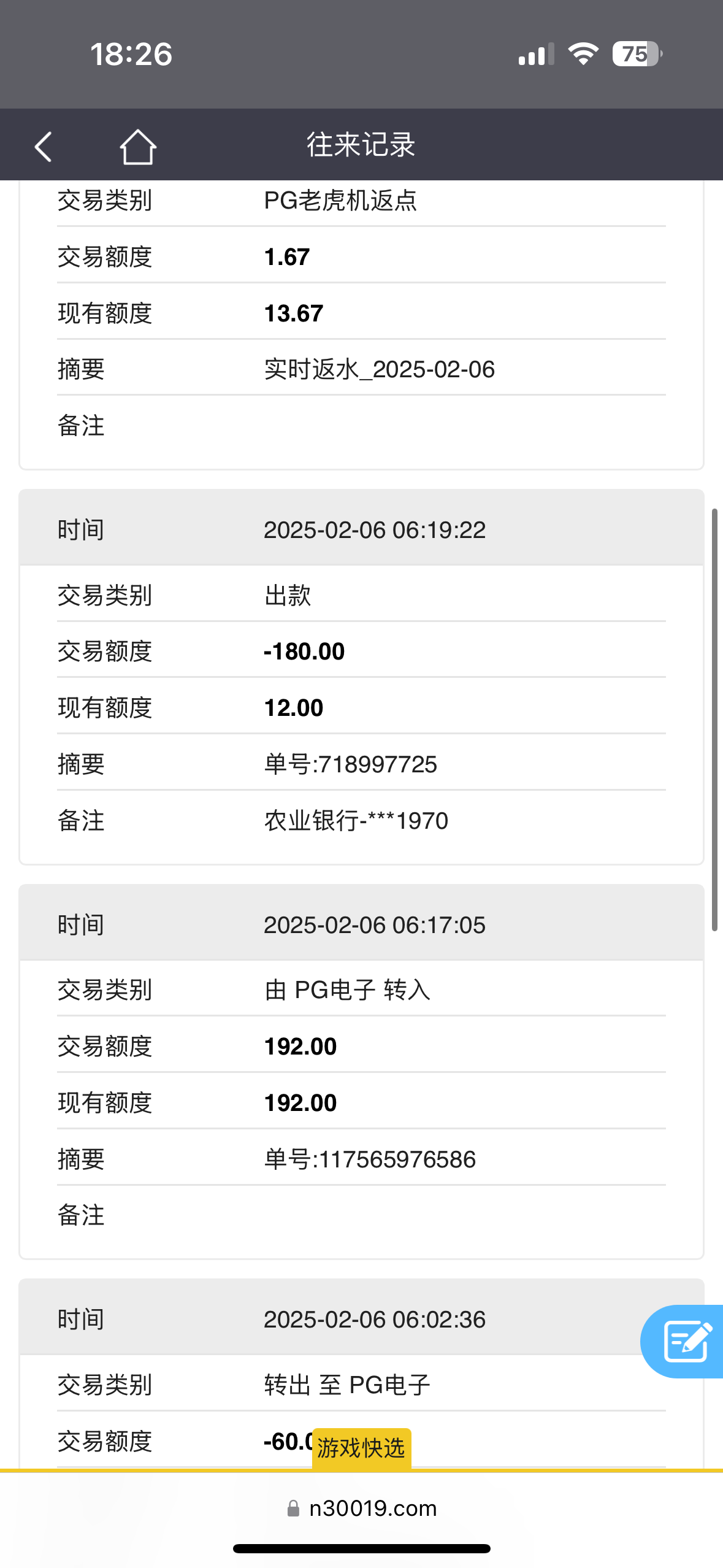
Task: Open the home icon in header
Action: coord(137,147)
